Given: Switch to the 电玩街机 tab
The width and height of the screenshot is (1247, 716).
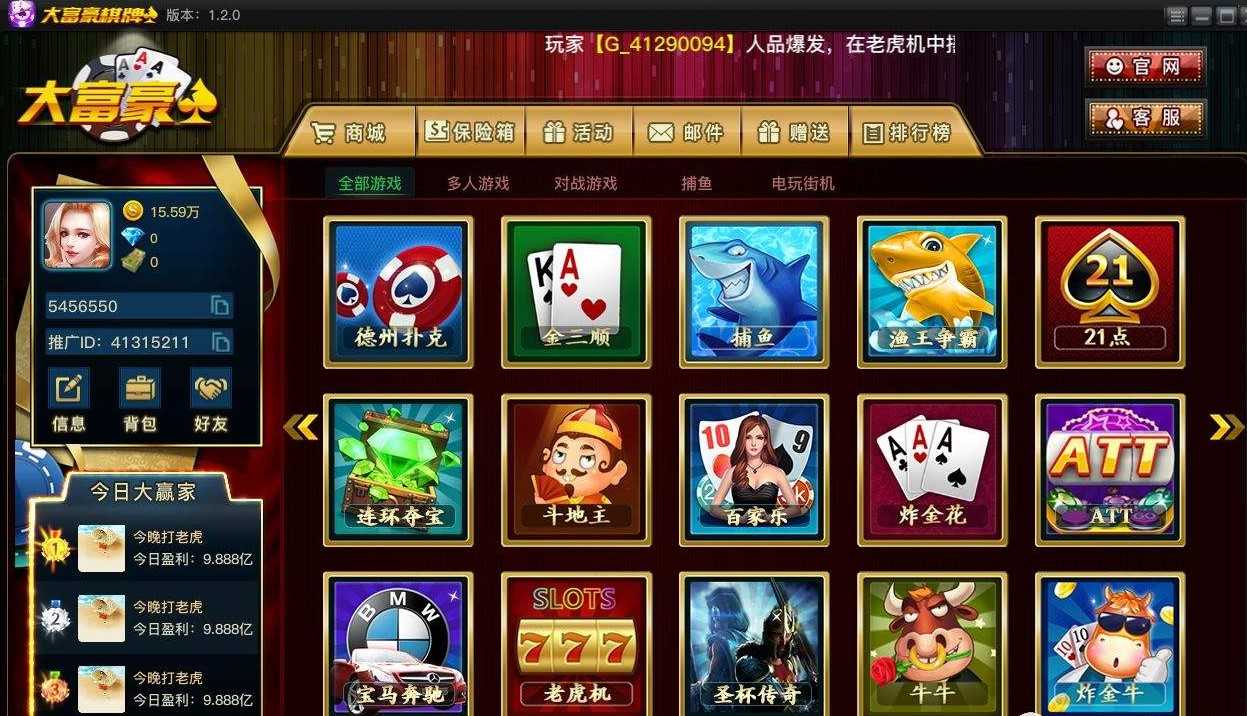Looking at the screenshot, I should pyautogui.click(x=802, y=184).
